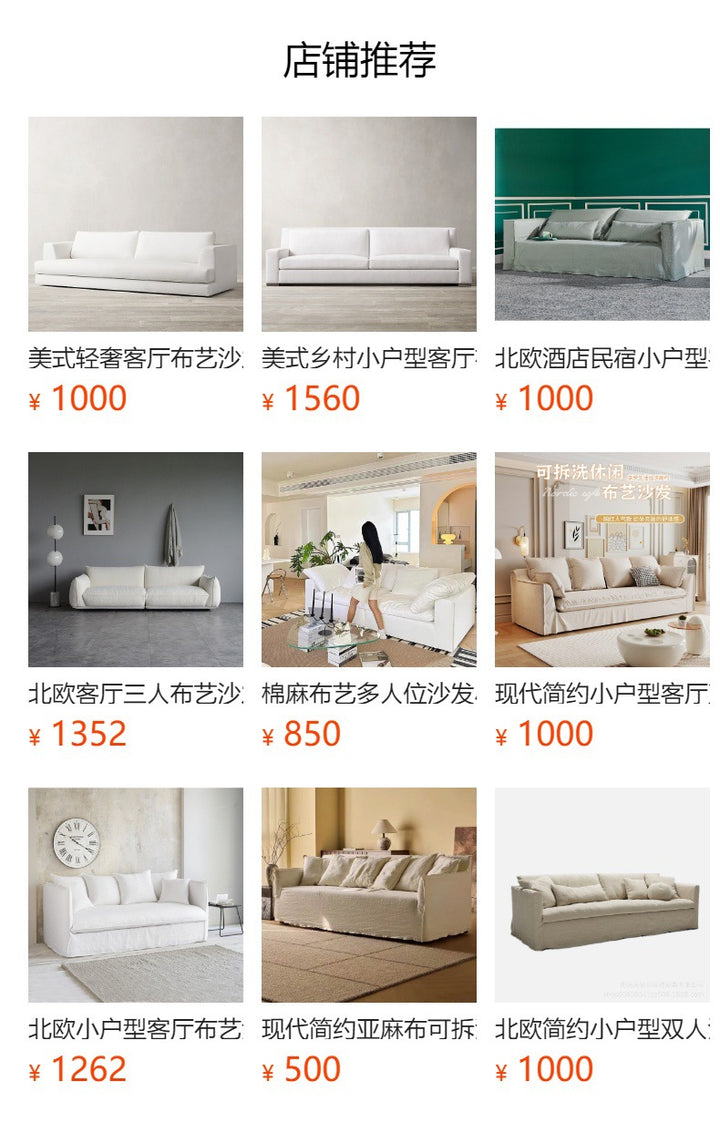Open the 北欧小户型客厅布艺 sofa at ¥1262

coord(135,894)
